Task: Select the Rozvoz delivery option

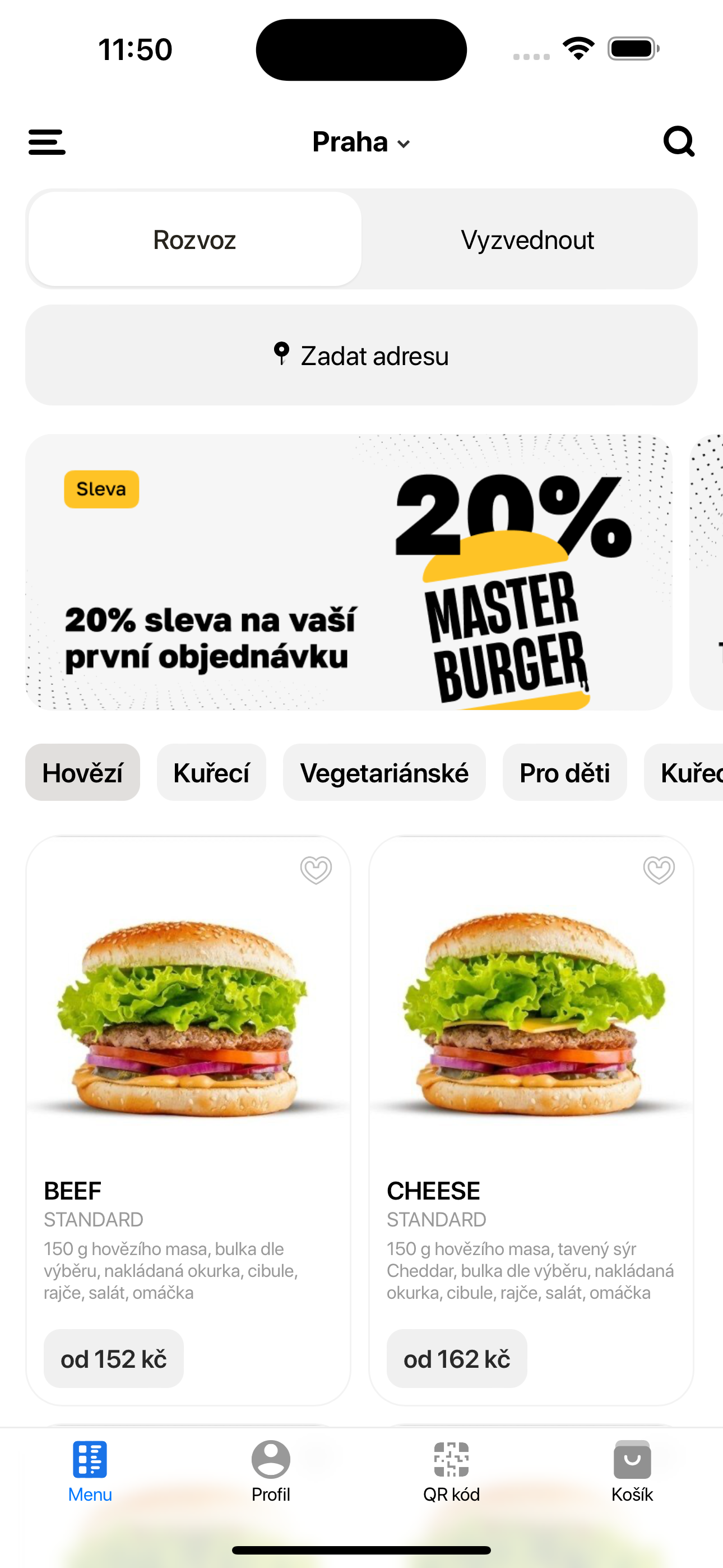Action: 194,239
